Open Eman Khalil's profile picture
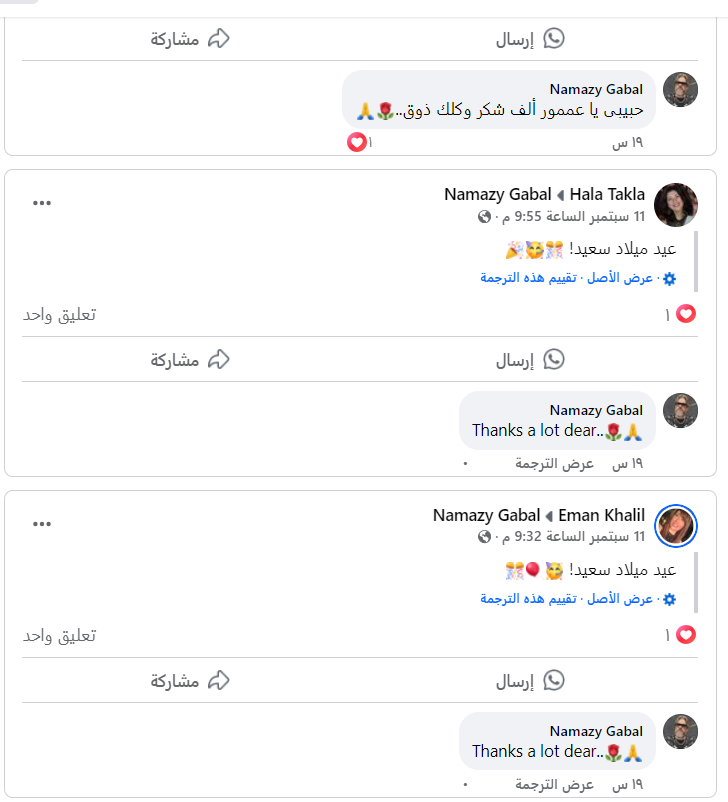728x802 pixels. [x=675, y=526]
